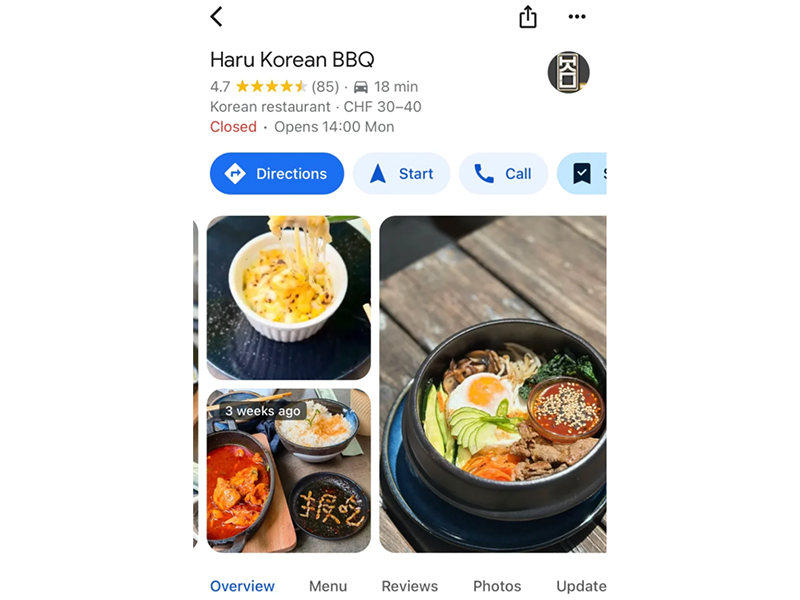
Task: Switch to the Photos tab
Action: (x=497, y=586)
